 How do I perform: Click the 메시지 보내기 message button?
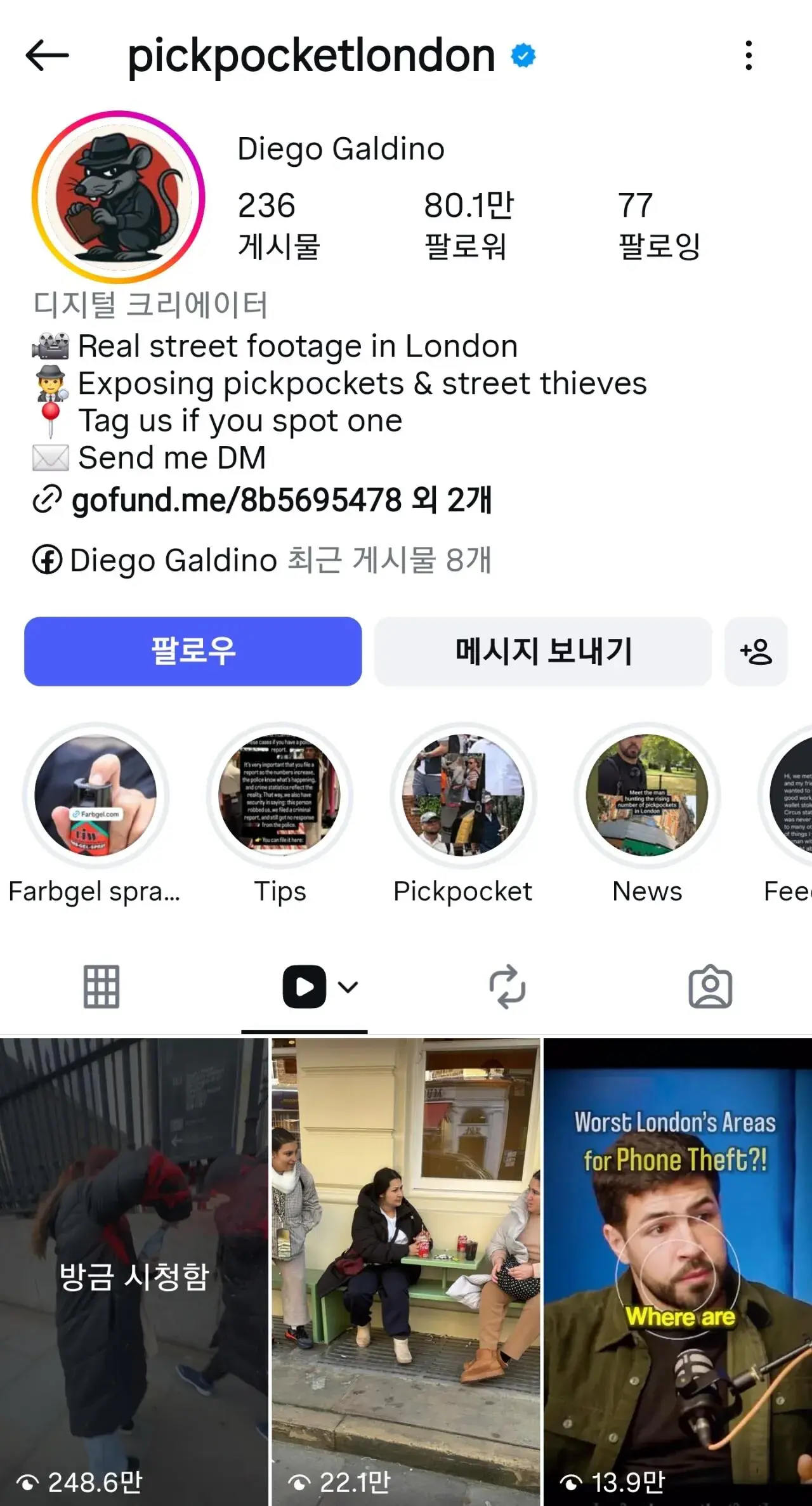[543, 652]
